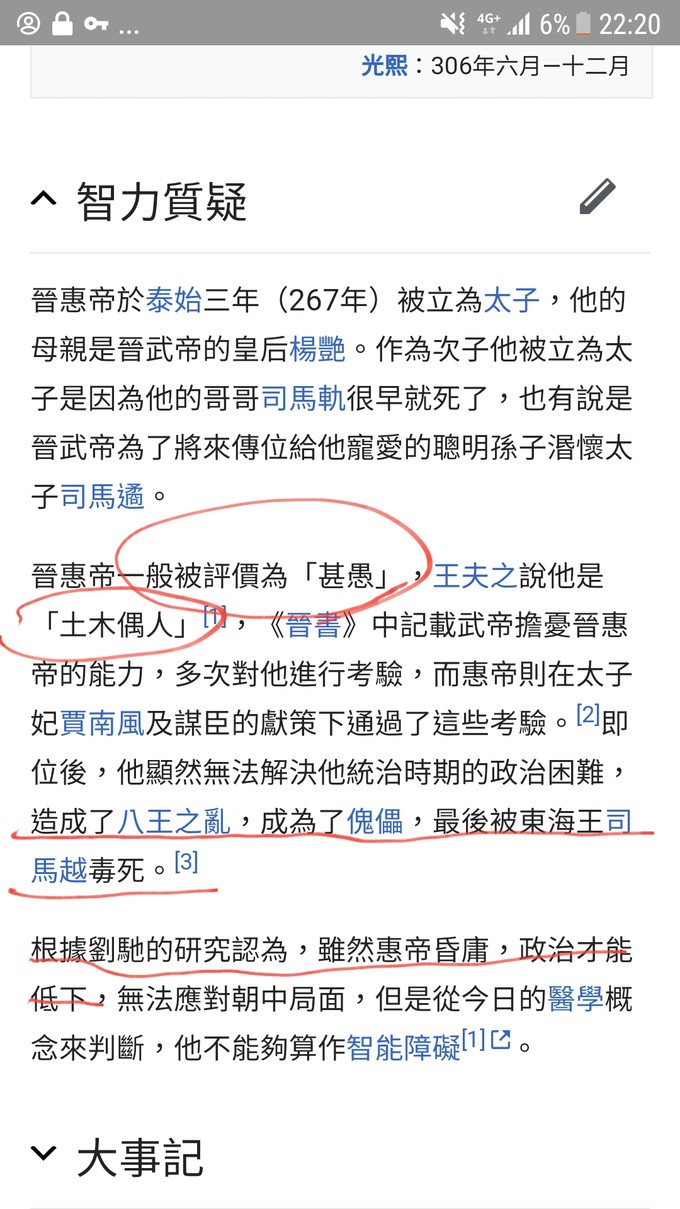Open the 光熙 link
This screenshot has height=1209, width=680.
(384, 66)
